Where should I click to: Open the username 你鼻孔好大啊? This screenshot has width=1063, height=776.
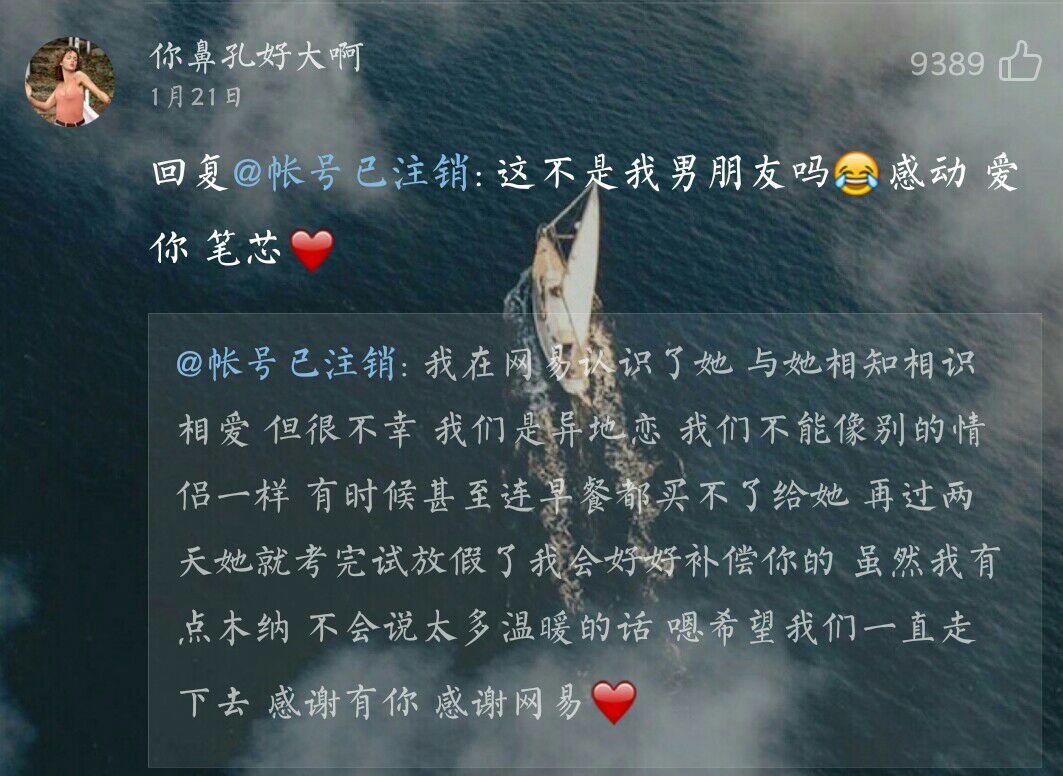click(x=256, y=56)
